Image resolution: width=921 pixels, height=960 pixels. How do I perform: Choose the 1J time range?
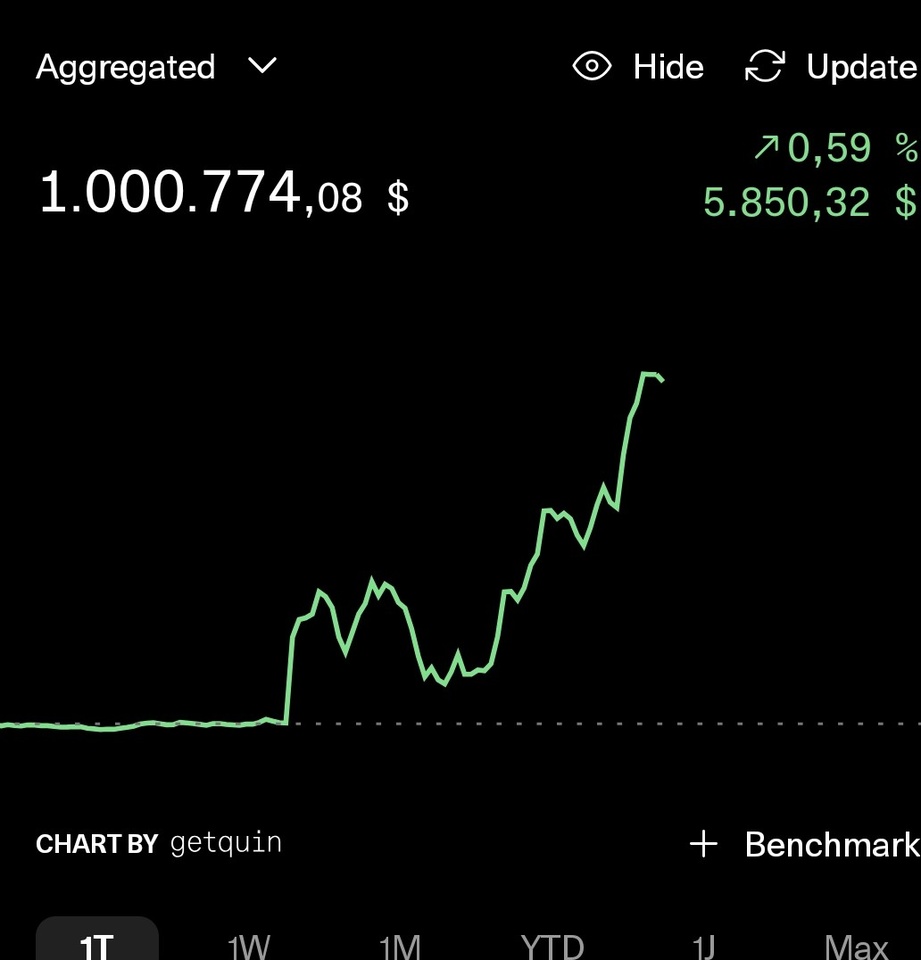pos(704,946)
